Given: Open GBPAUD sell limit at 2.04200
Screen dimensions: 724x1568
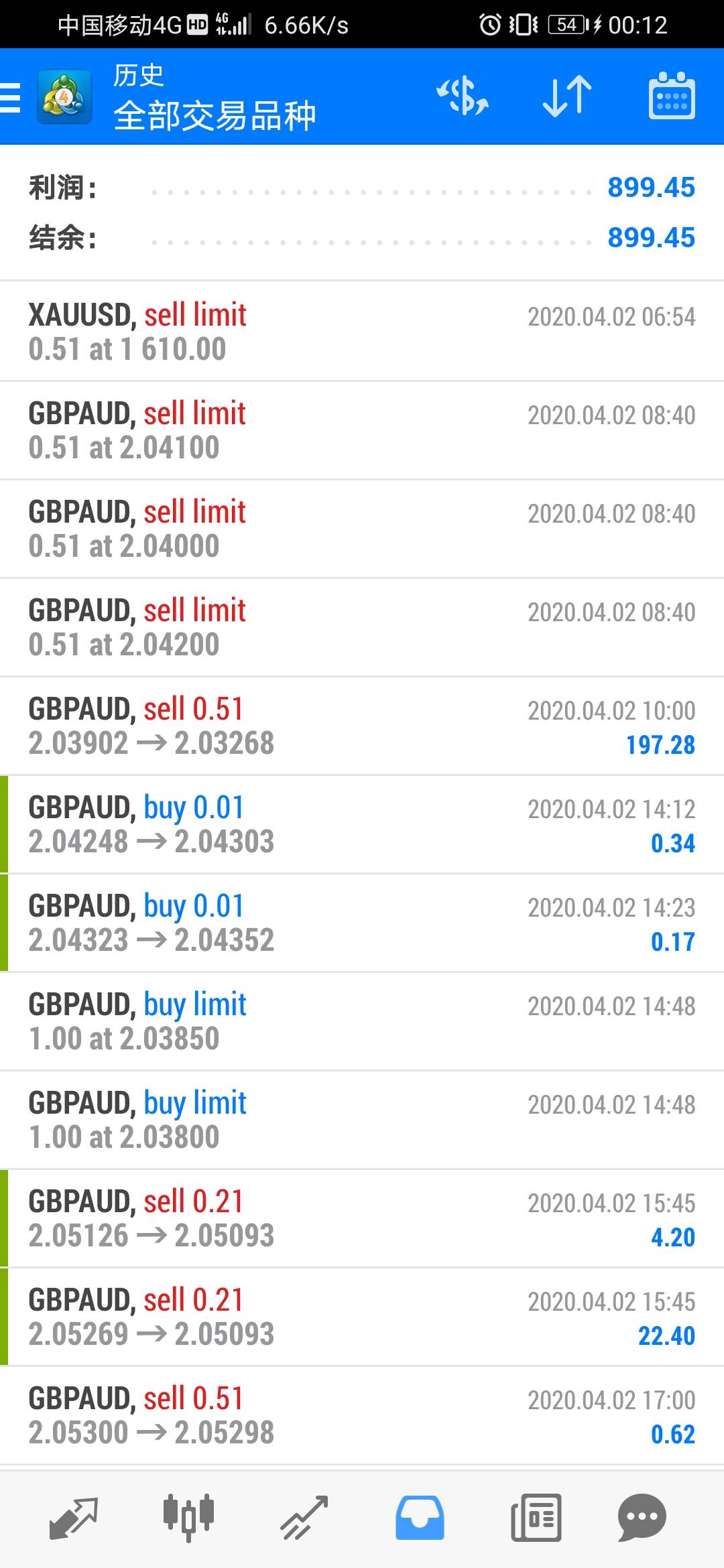Looking at the screenshot, I should point(362,627).
